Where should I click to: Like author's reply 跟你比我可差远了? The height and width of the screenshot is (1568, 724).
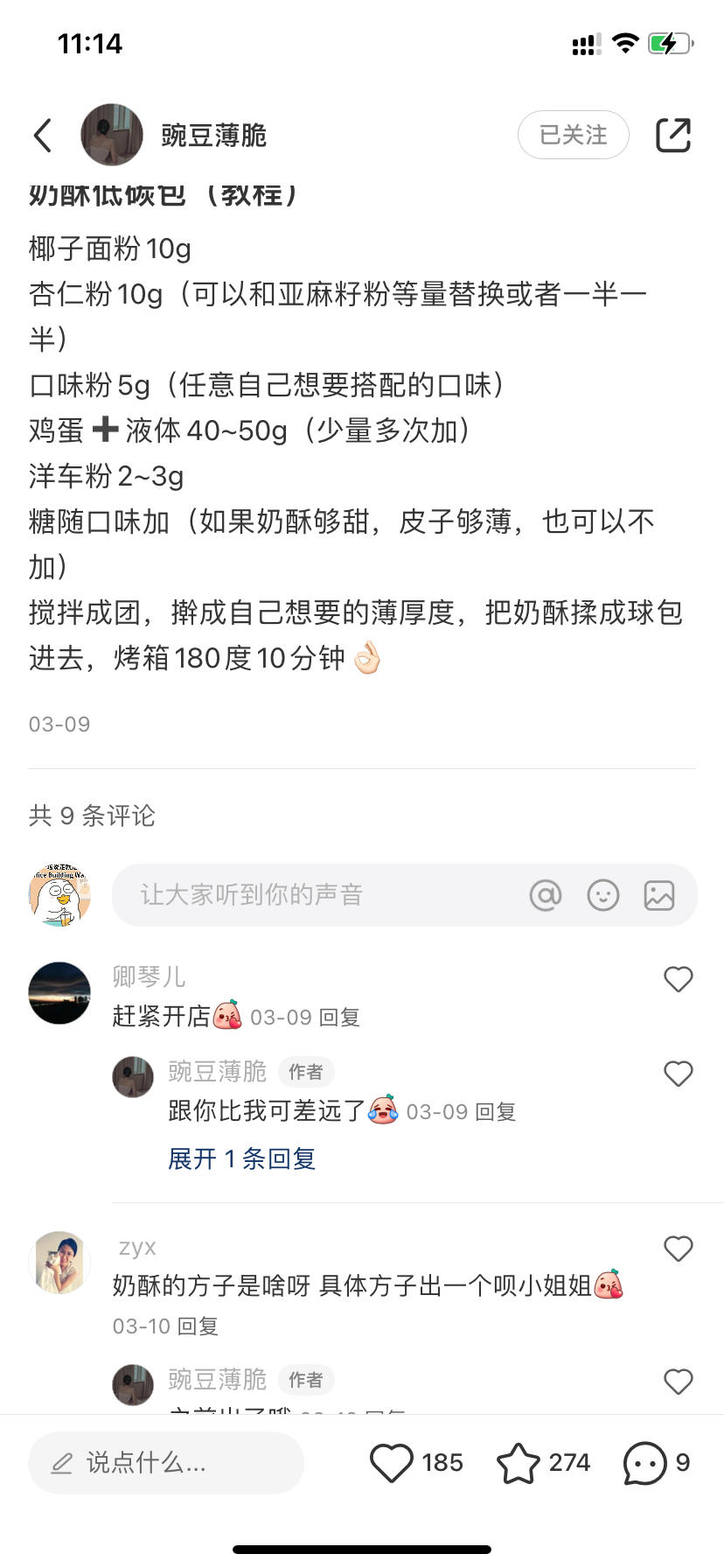tap(678, 1074)
